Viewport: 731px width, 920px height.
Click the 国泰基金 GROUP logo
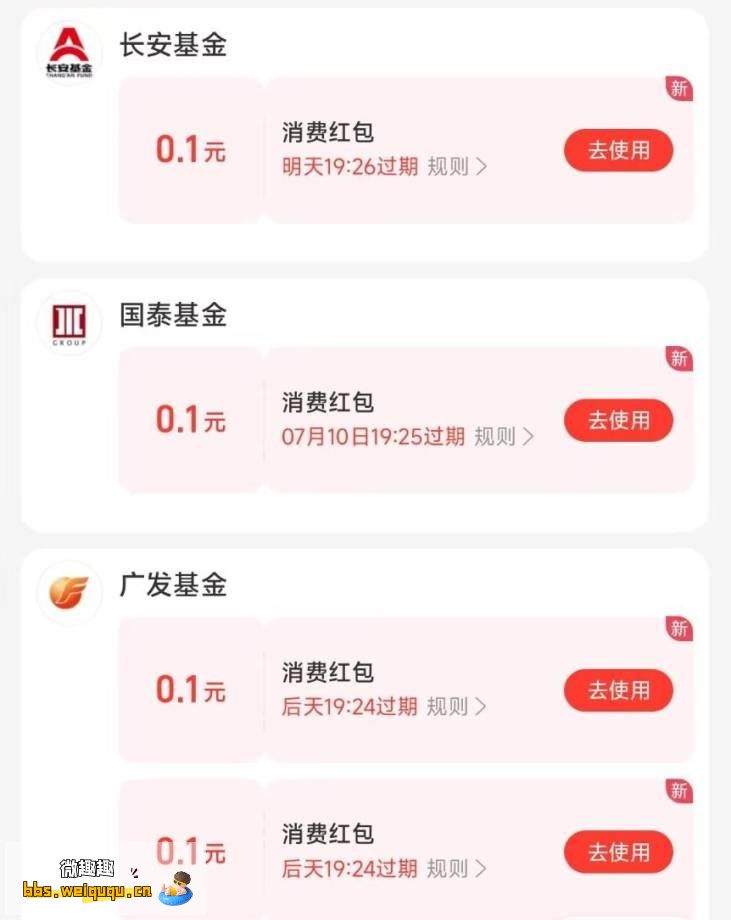pyautogui.click(x=68, y=323)
